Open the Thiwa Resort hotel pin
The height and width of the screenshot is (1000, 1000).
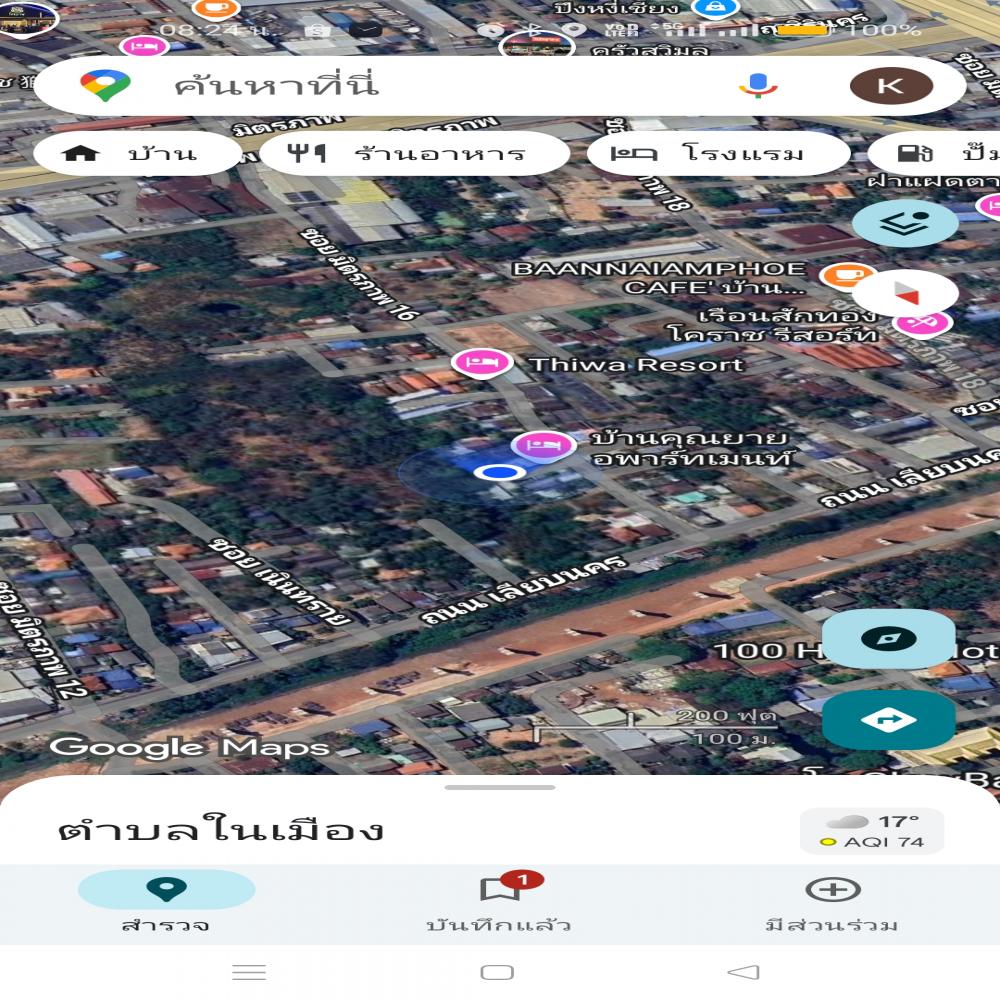point(482,362)
